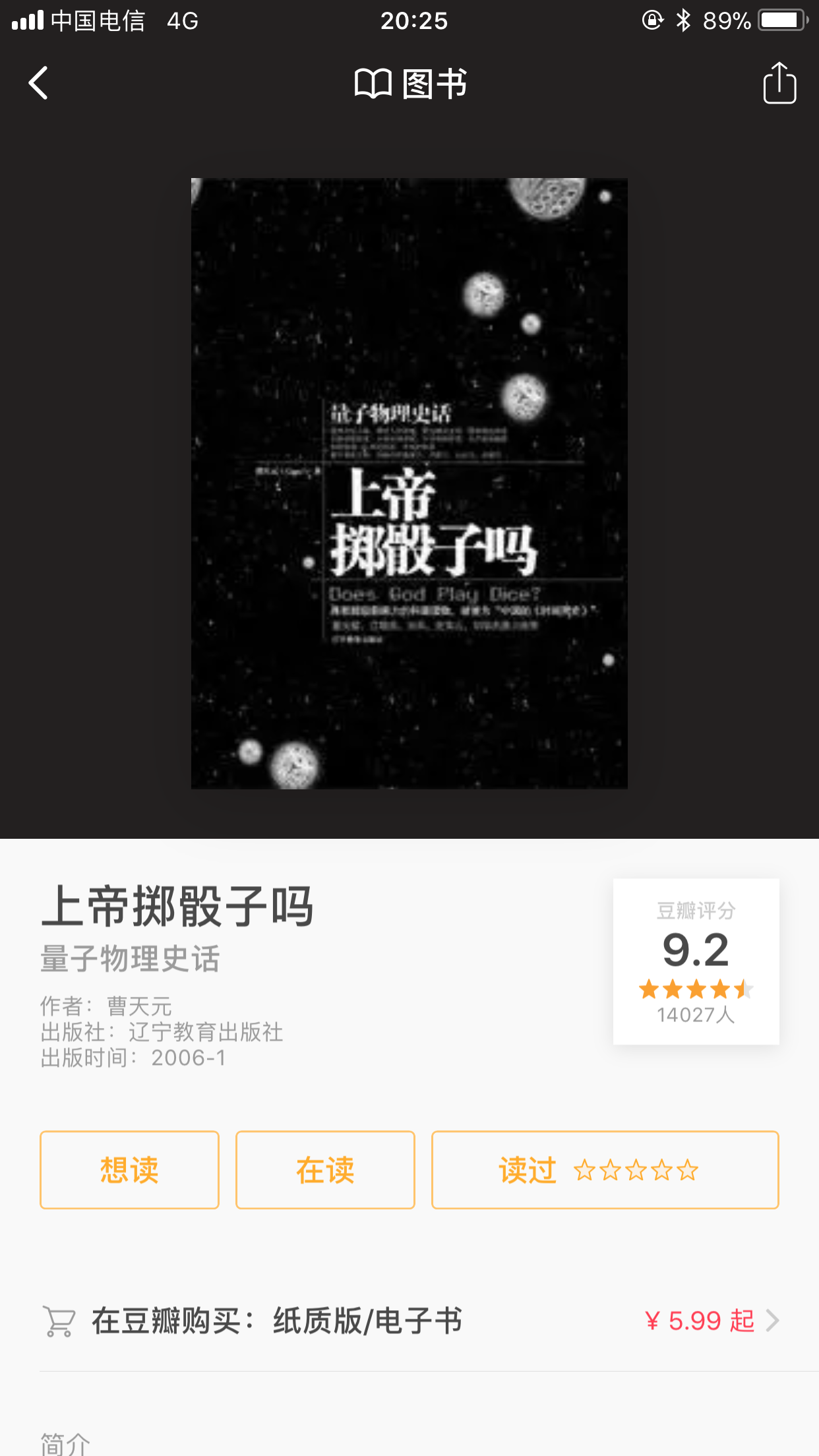Viewport: 819px width, 1456px height.
Task: Open the 豆瓣评分 9.2 rating card
Action: (x=696, y=961)
